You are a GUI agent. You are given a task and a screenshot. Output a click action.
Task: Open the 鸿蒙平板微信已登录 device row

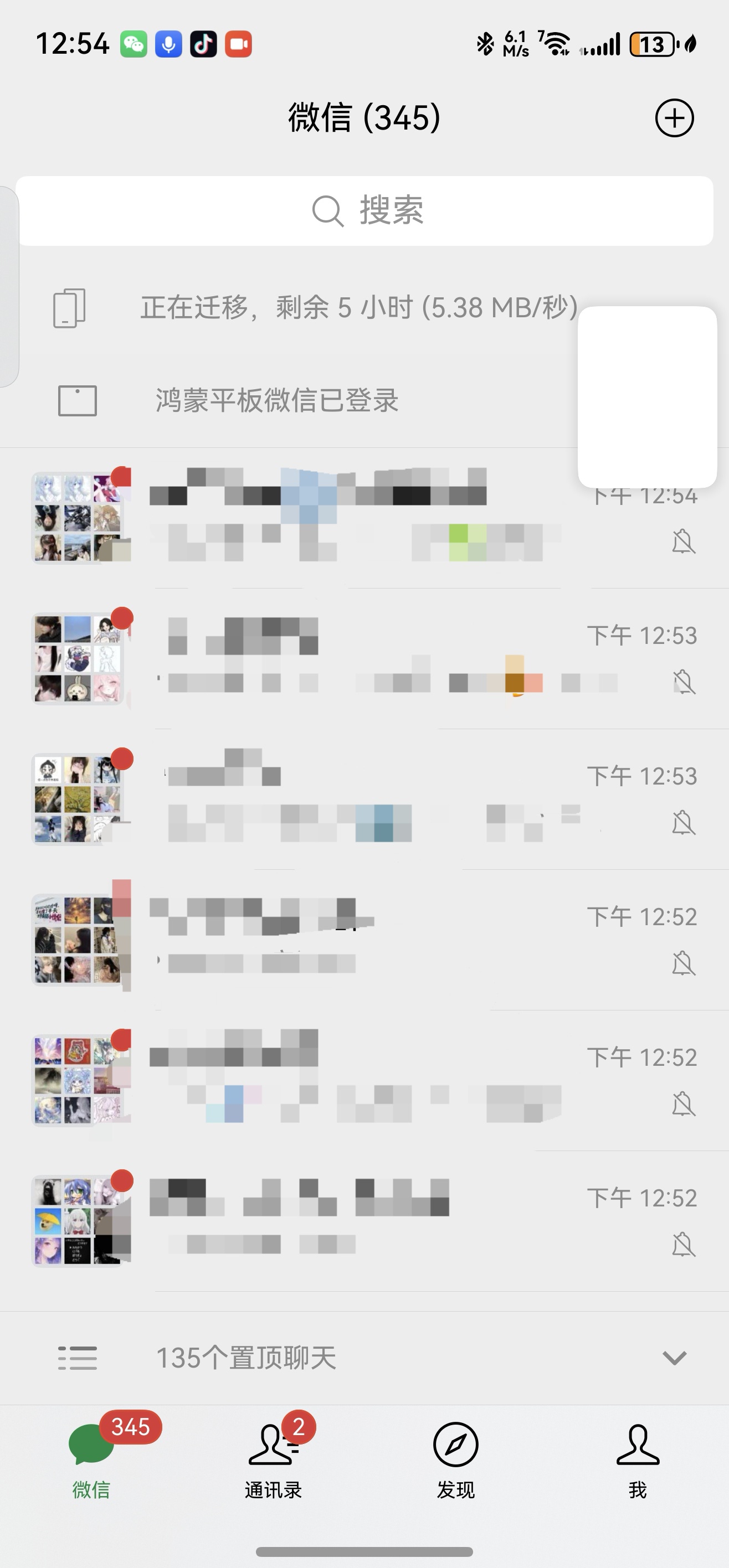(277, 400)
